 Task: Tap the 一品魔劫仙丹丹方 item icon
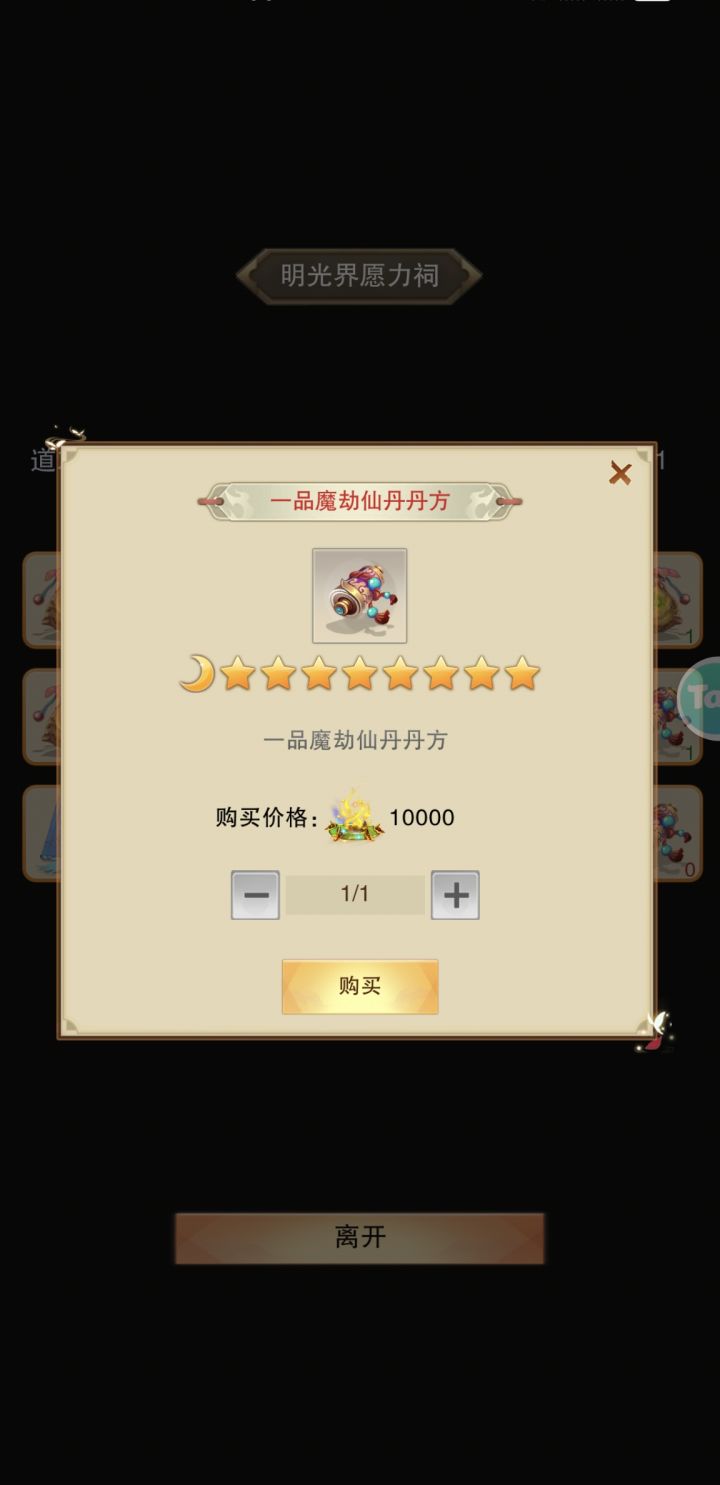click(x=360, y=596)
